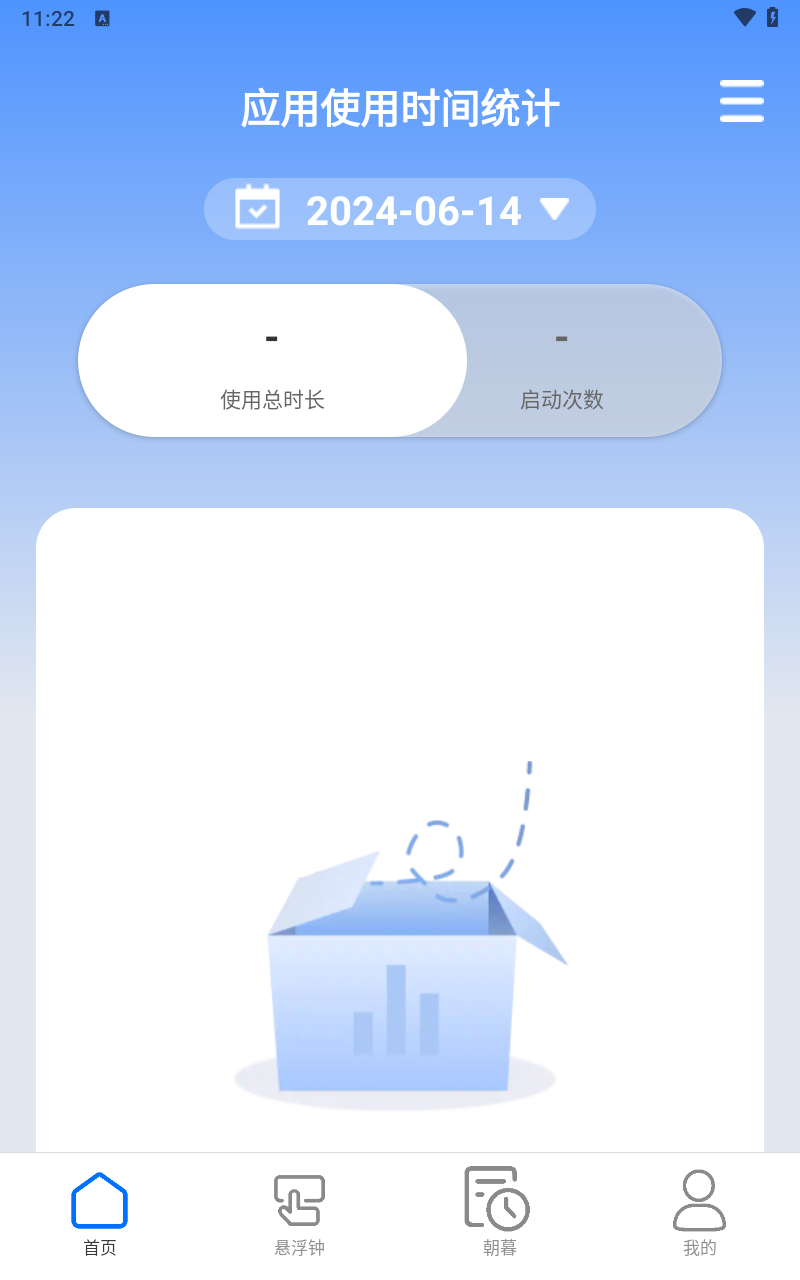Click the 首页 navigation label
The width and height of the screenshot is (800, 1280).
pos(100,1247)
